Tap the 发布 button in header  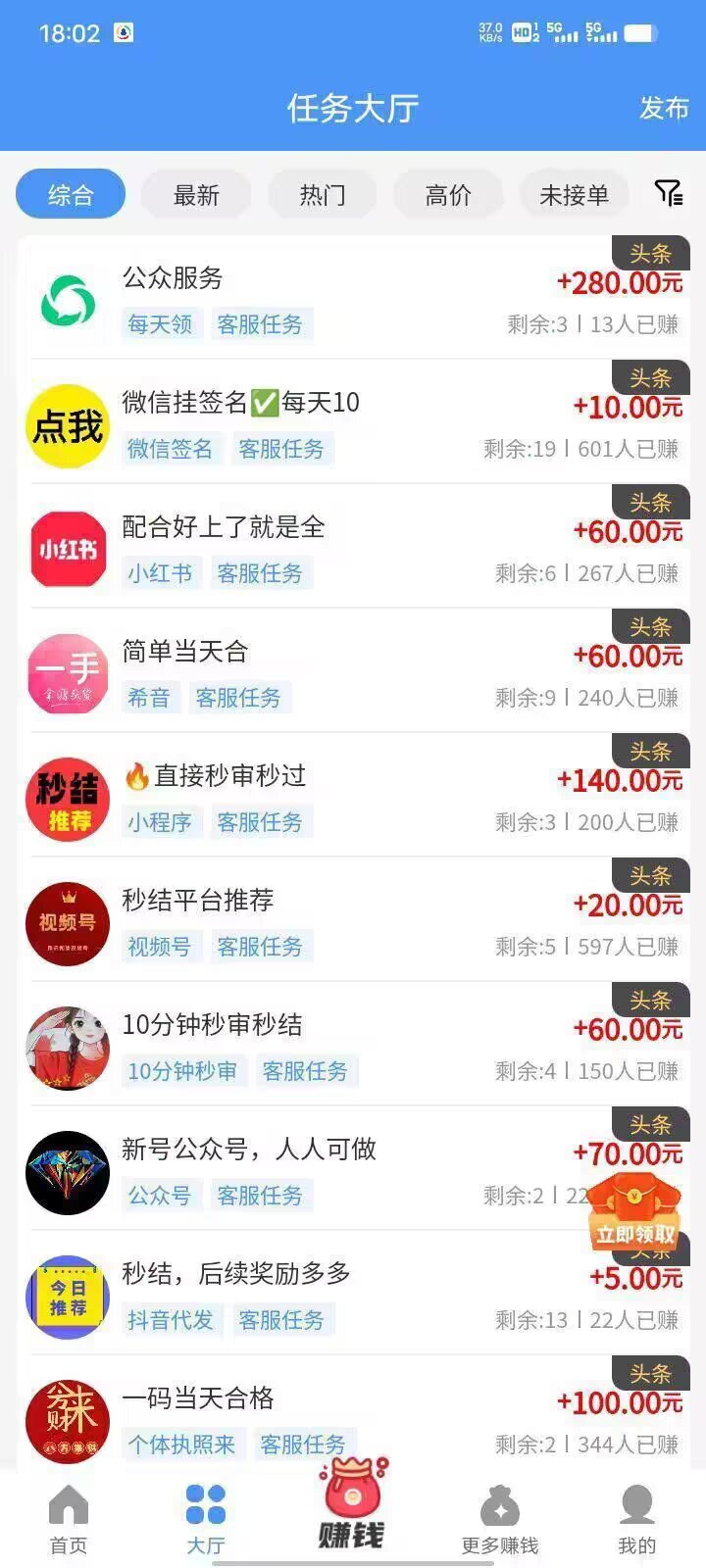[664, 108]
